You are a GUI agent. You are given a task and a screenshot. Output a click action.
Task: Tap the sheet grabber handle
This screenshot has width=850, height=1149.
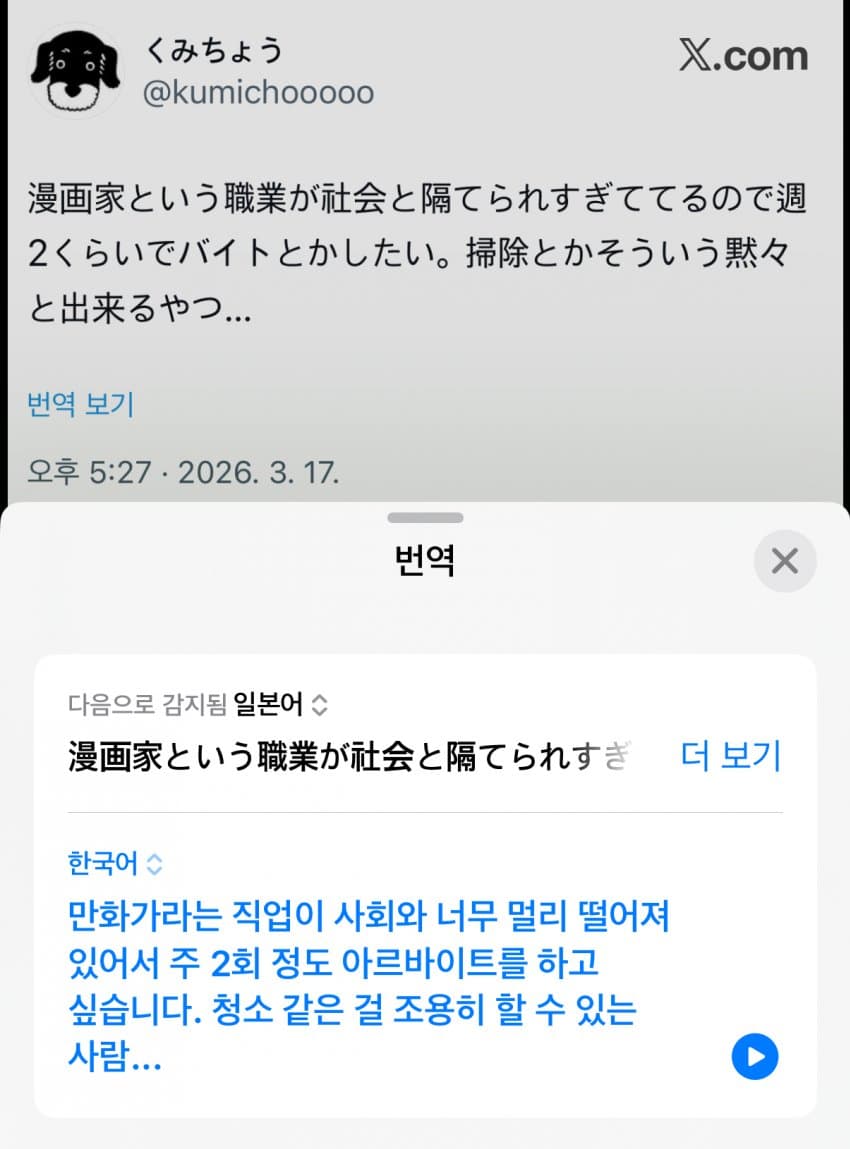click(x=425, y=518)
